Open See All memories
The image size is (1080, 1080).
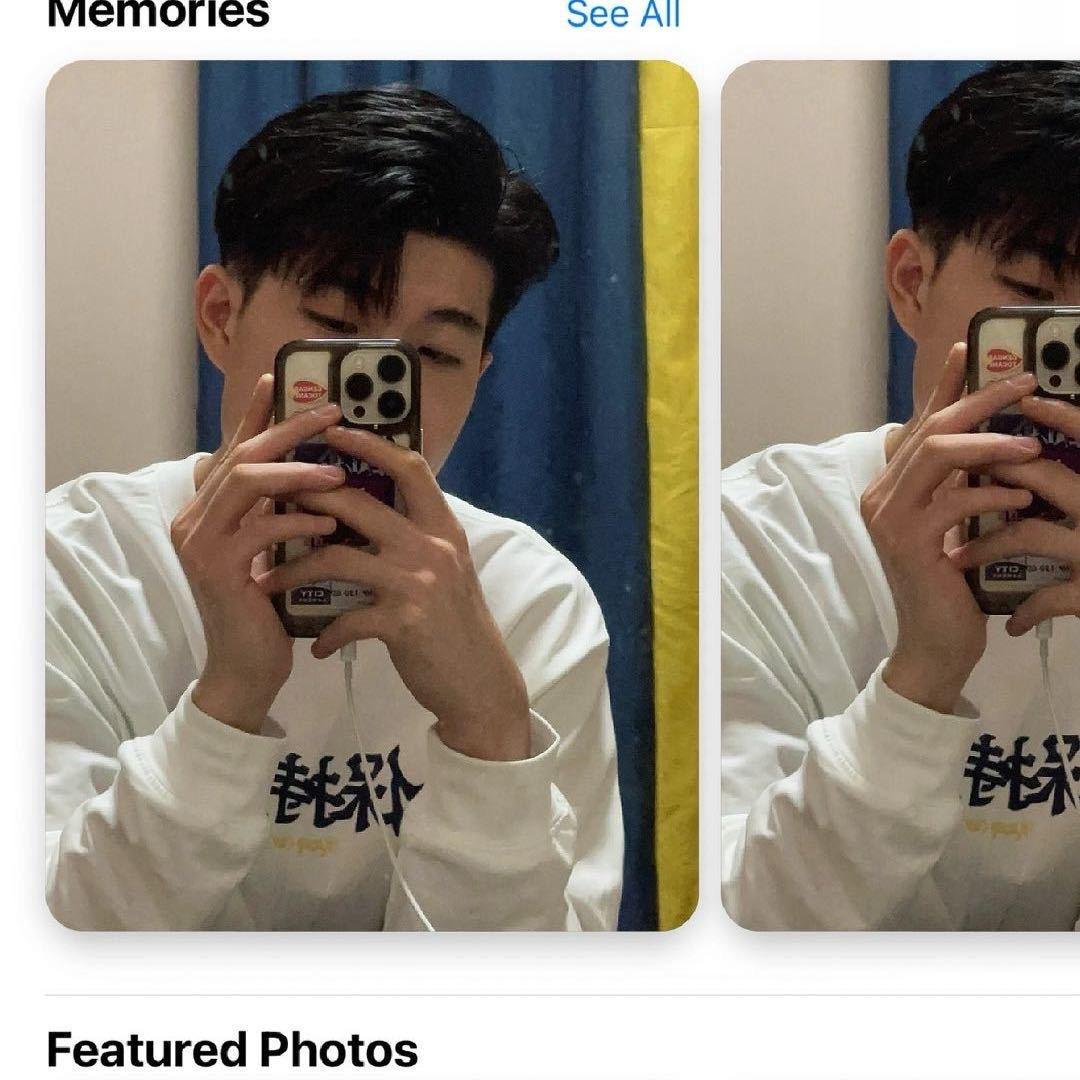[622, 15]
